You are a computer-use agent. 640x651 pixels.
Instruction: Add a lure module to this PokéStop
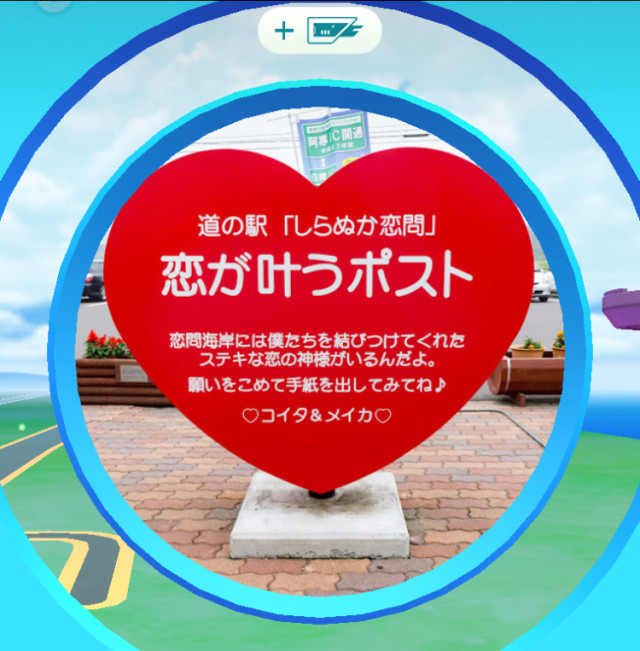[320, 31]
